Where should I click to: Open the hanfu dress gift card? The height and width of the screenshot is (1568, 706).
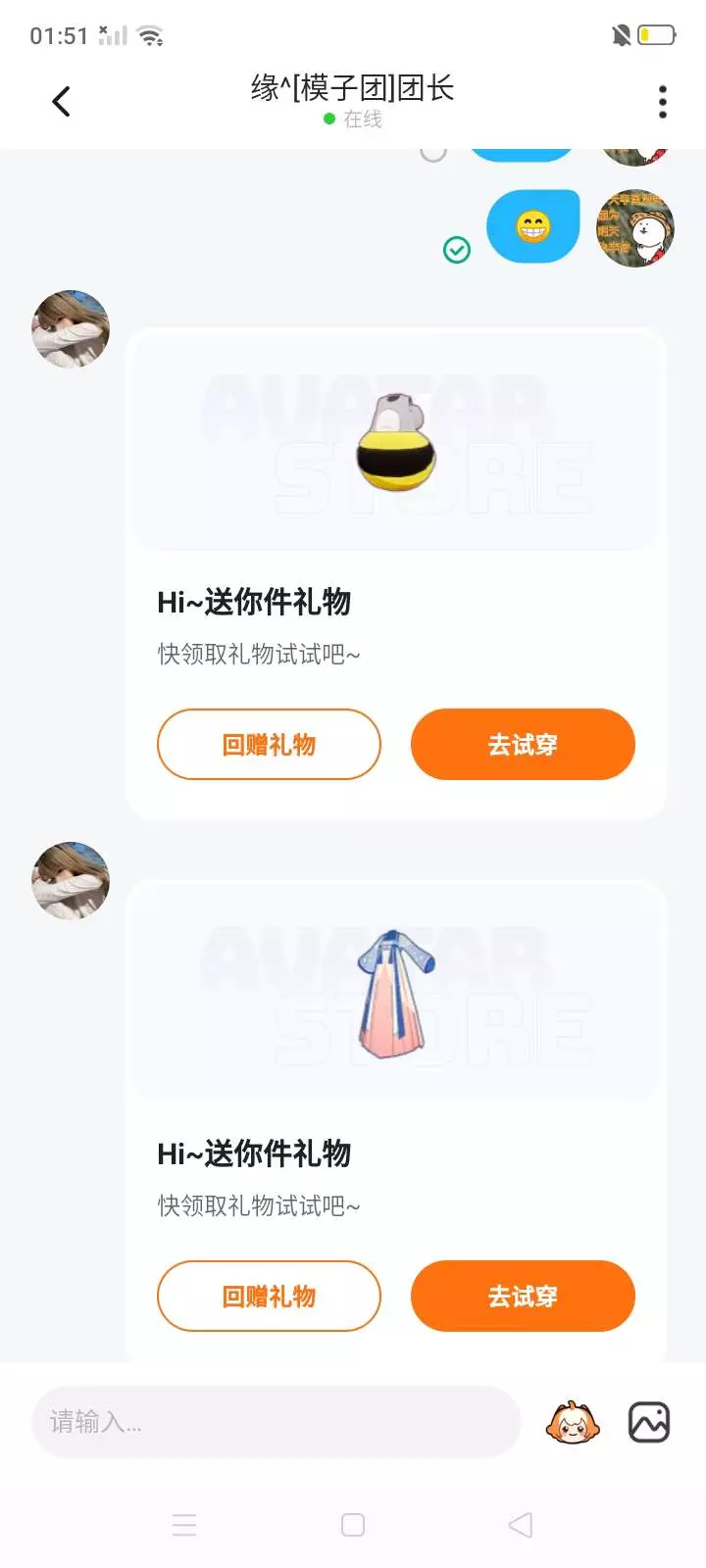coord(396,992)
